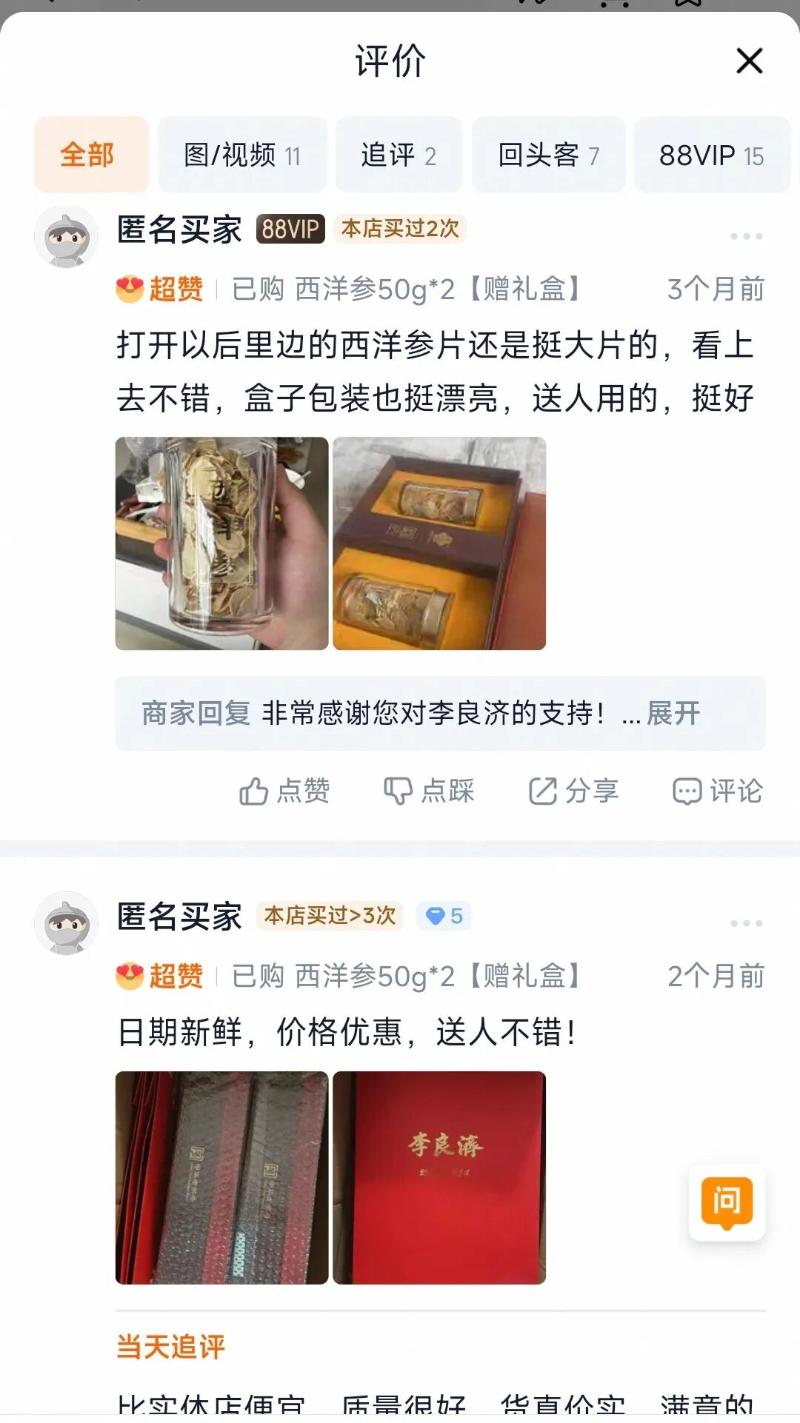Viewport: 800px width, 1423px height.
Task: Open the gift box photo in first review
Action: point(439,543)
